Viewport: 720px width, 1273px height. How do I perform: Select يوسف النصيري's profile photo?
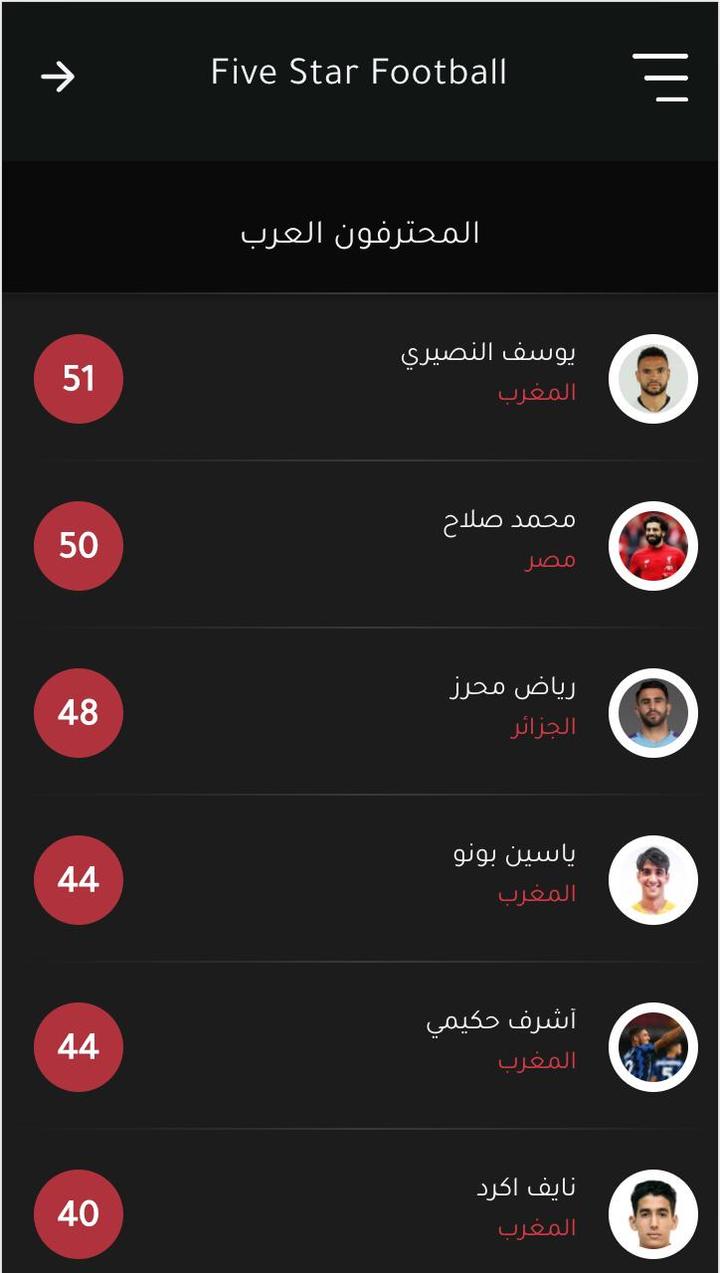pyautogui.click(x=652, y=379)
